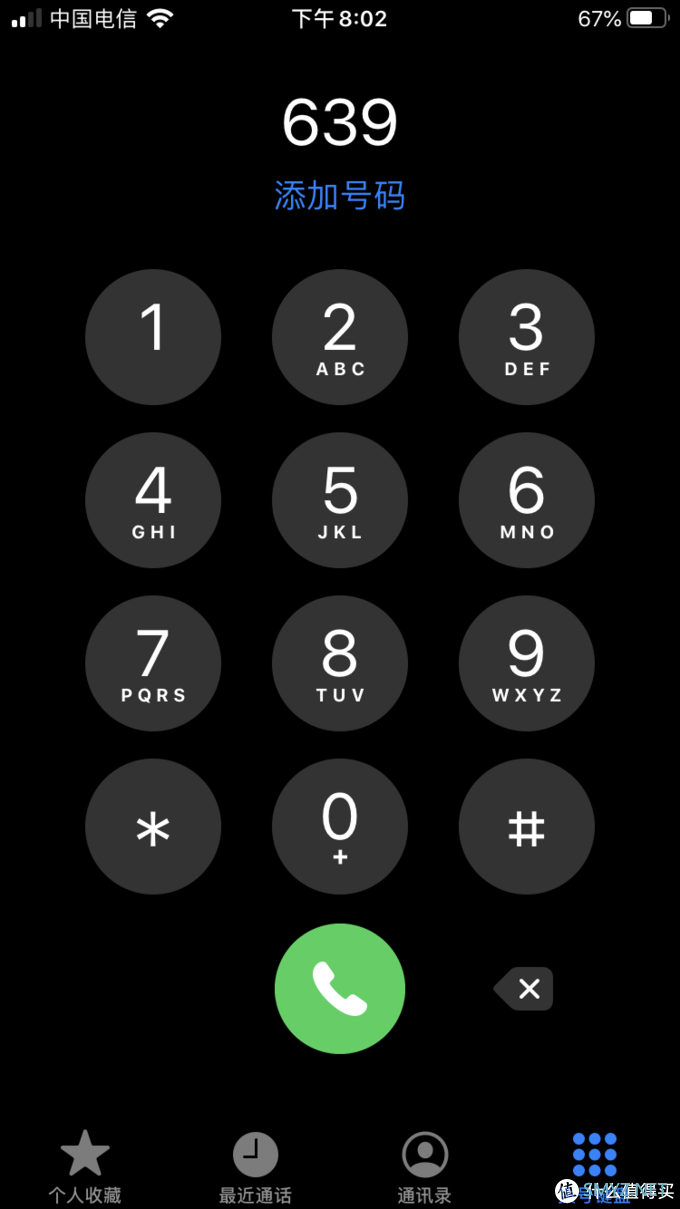Enter digit 0 on the keypad
The height and width of the screenshot is (1209, 680).
340,827
